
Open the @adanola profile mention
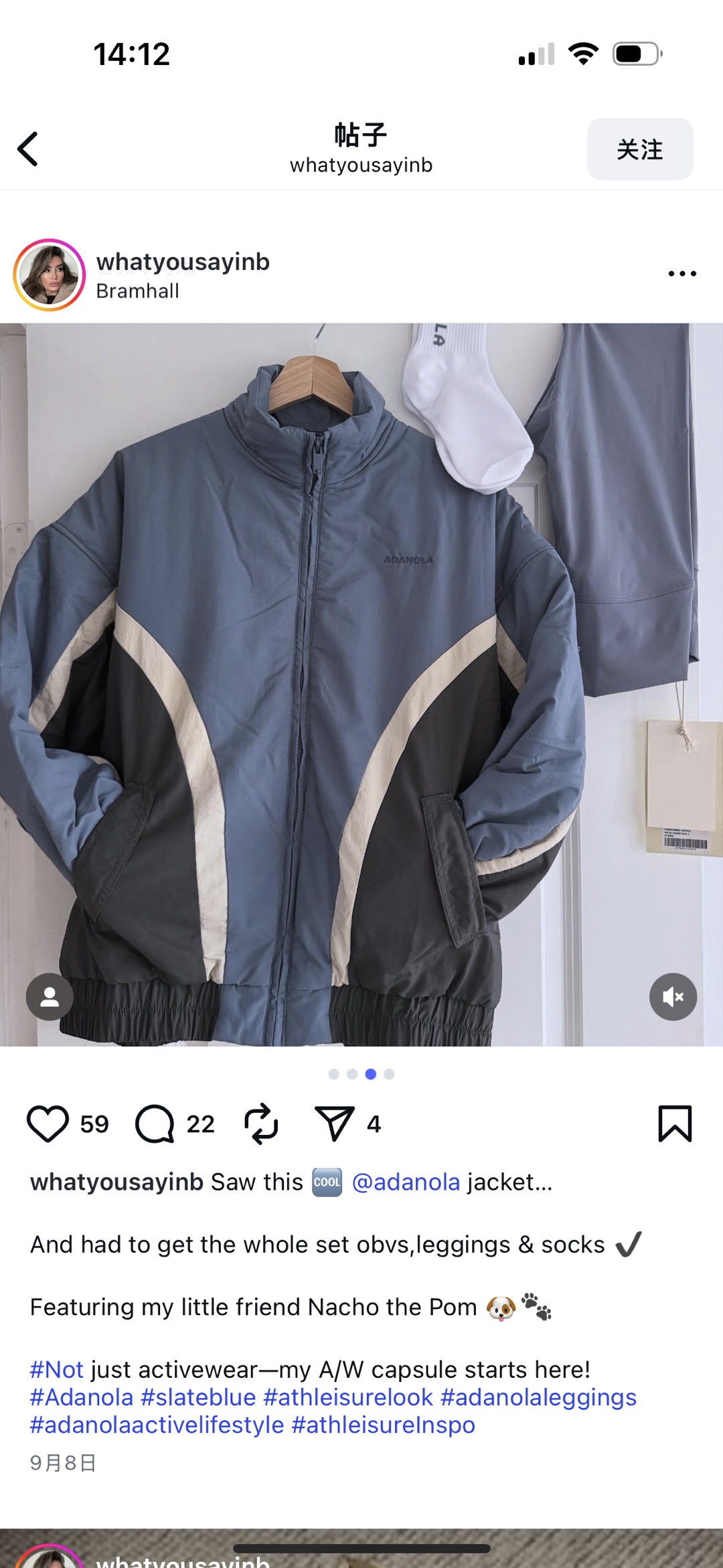[406, 1182]
